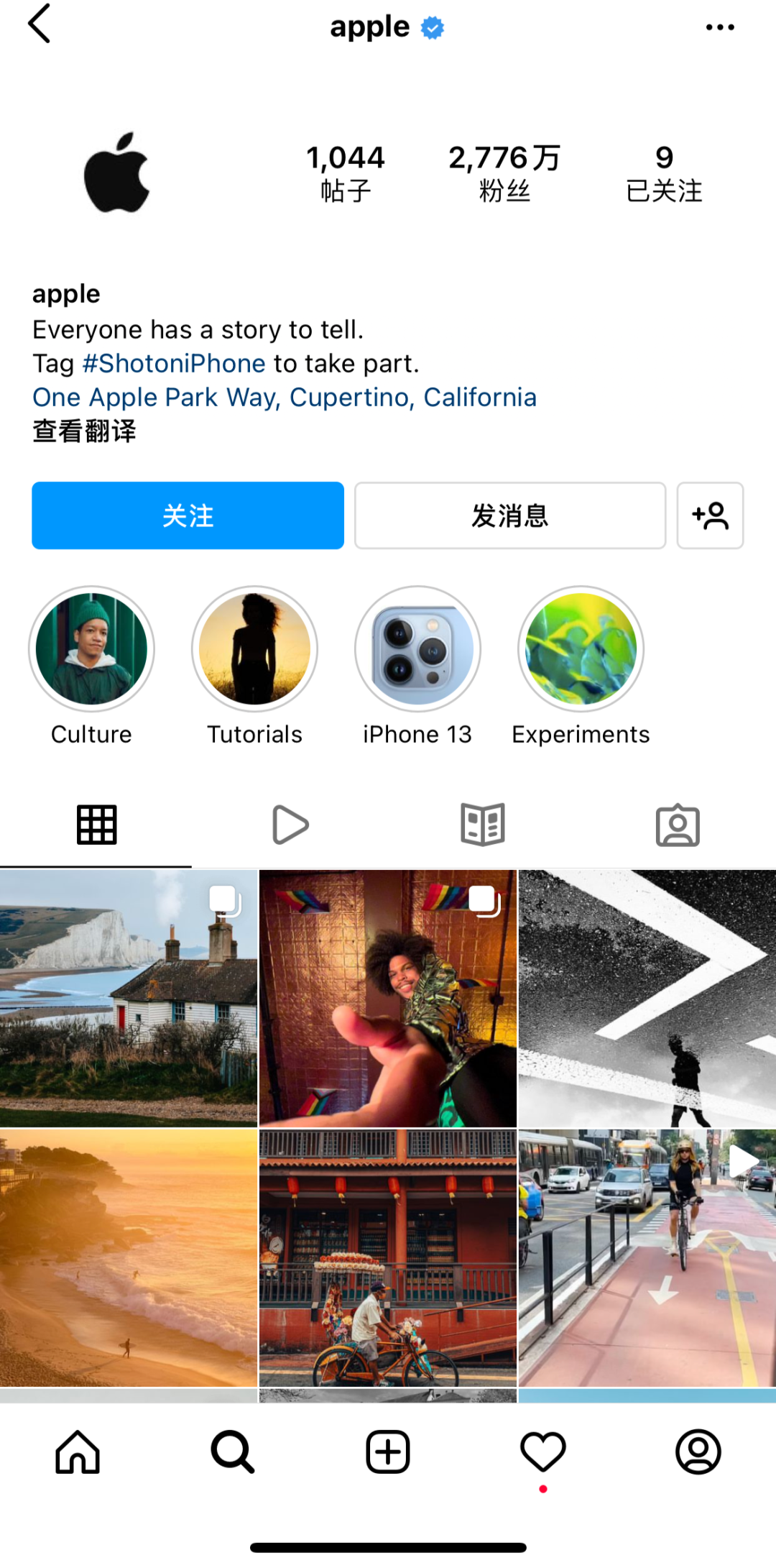The width and height of the screenshot is (776, 1568).
Task: Switch to the Reels video tab
Action: pyautogui.click(x=290, y=825)
